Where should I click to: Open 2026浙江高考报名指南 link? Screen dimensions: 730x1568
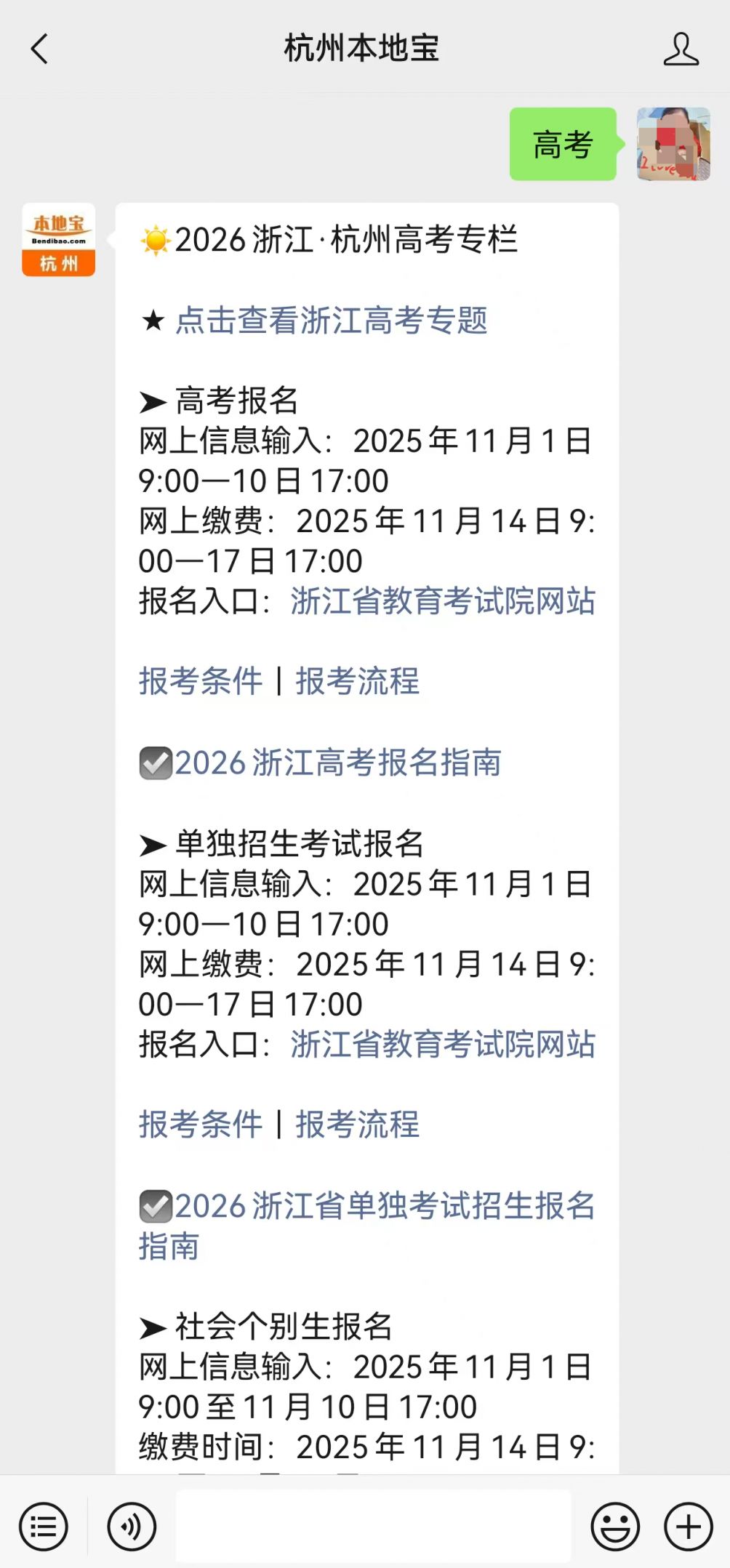tap(337, 763)
